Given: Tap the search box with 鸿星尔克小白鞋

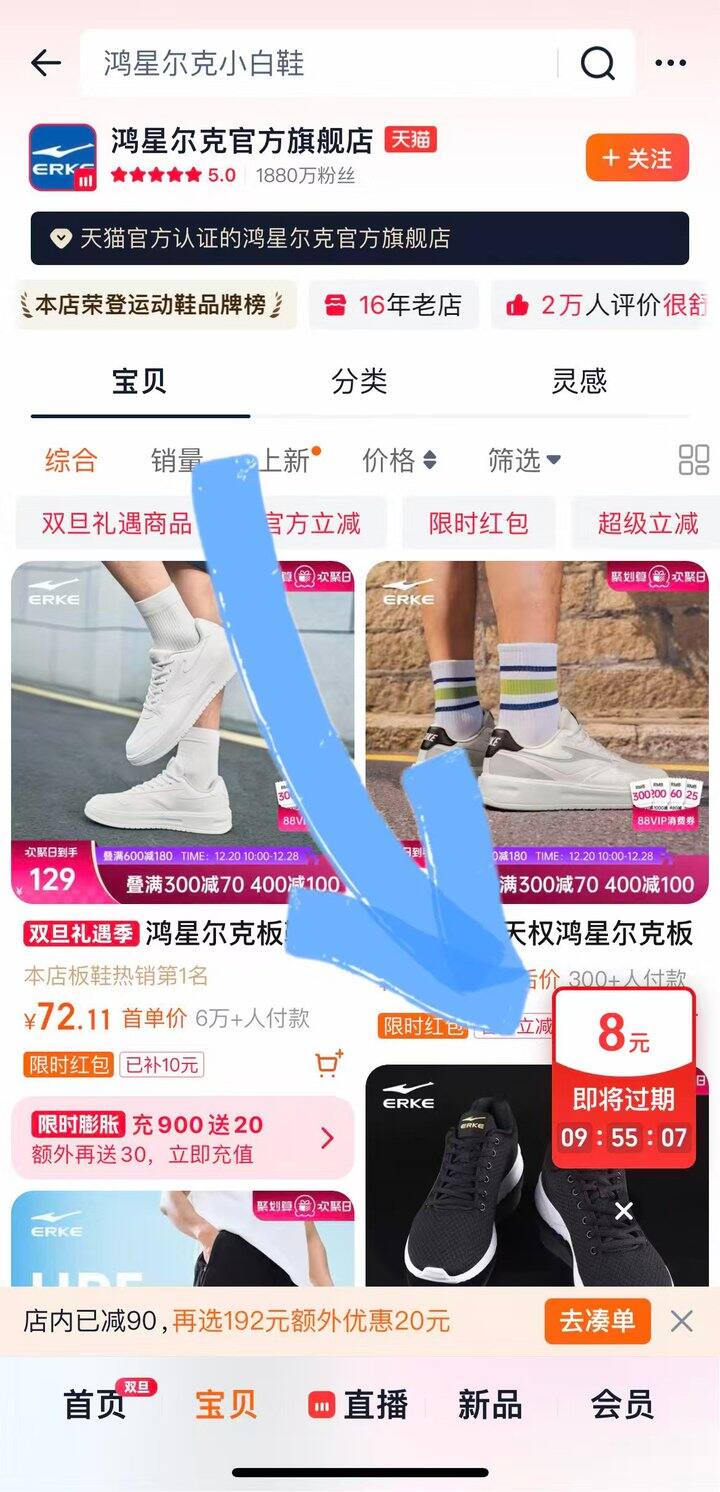Looking at the screenshot, I should [320, 63].
